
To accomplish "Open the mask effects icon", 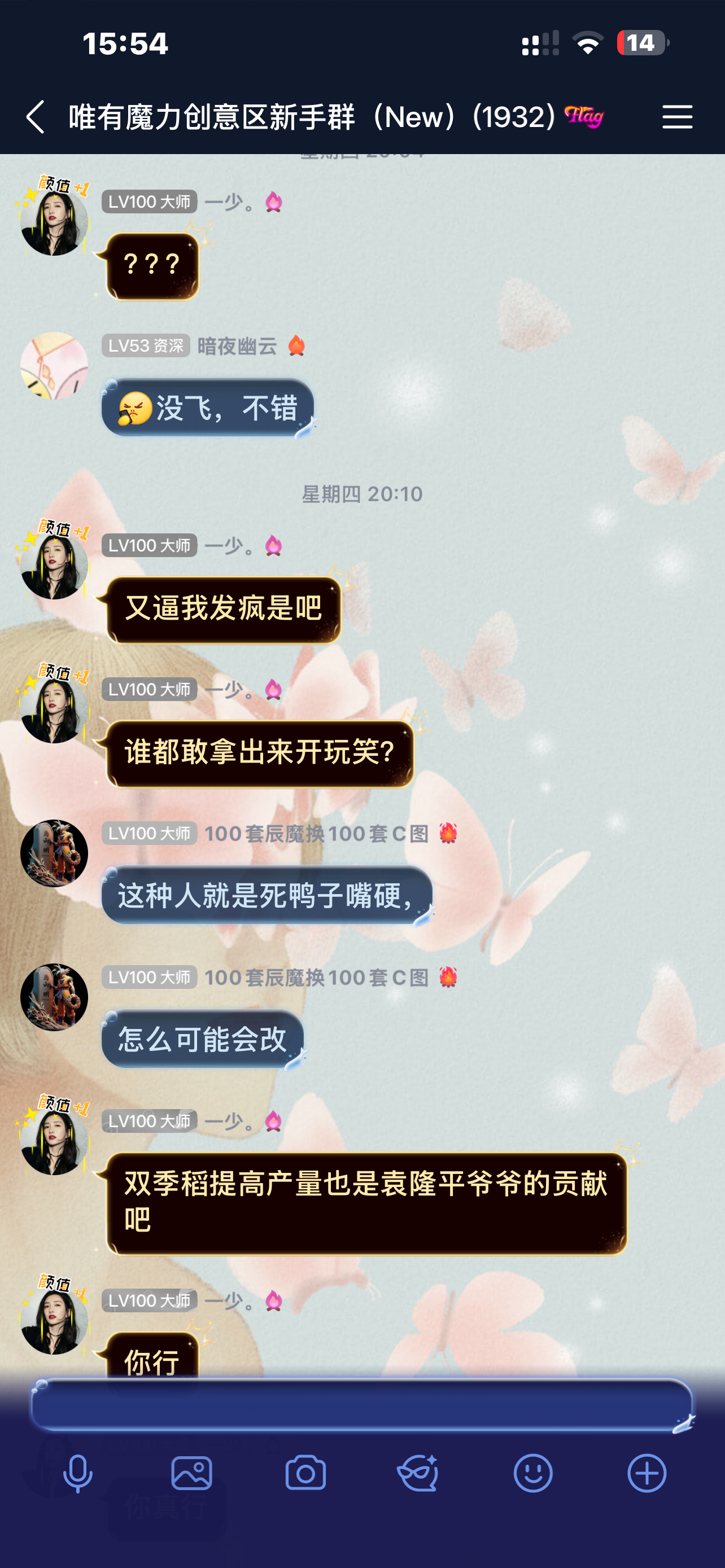I will pyautogui.click(x=419, y=1474).
